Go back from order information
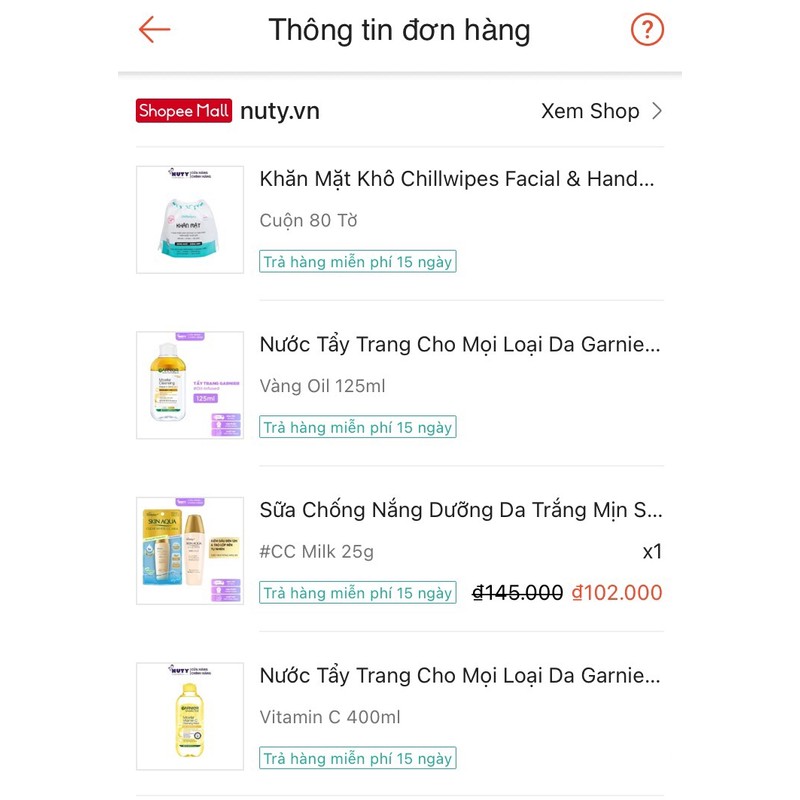 click(x=154, y=30)
